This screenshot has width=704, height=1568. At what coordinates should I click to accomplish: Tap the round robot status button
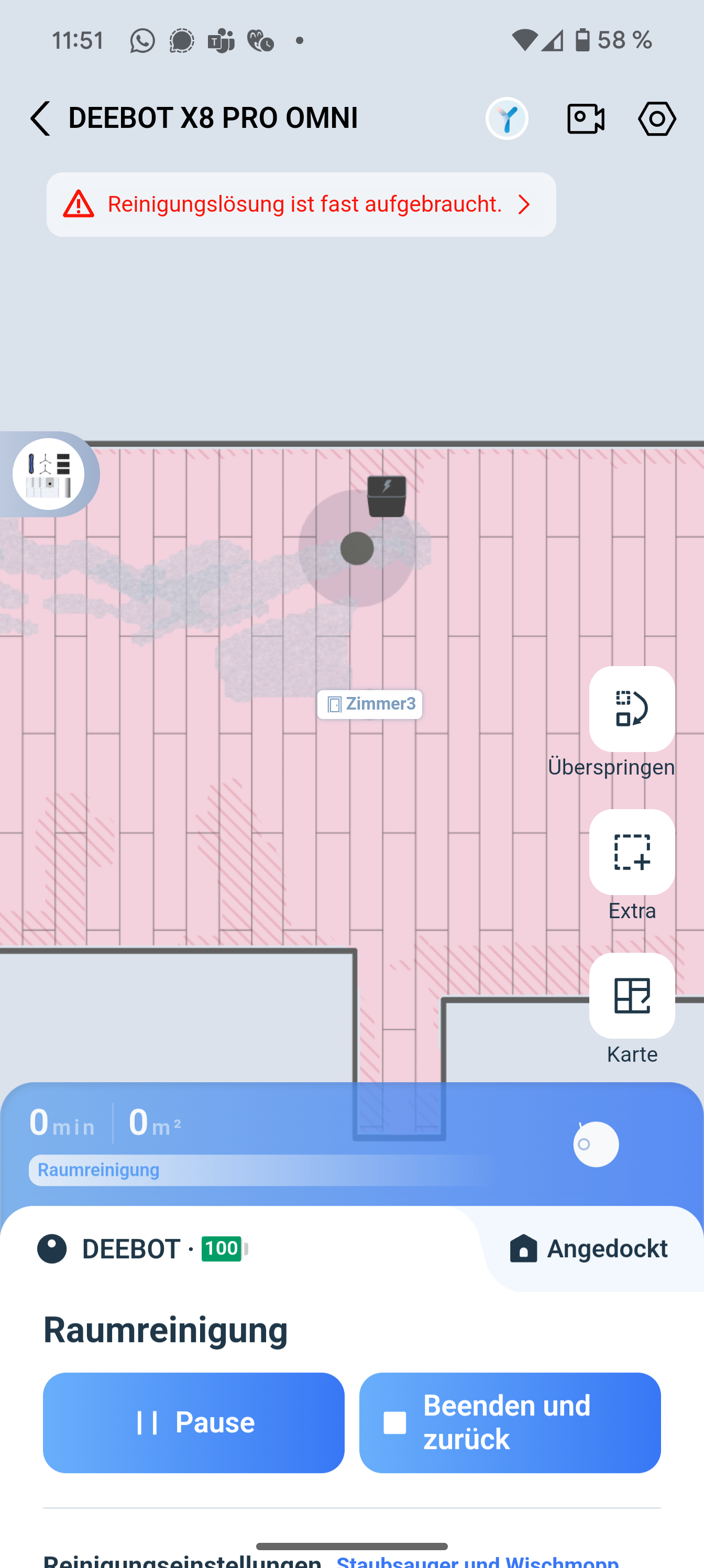(596, 1145)
